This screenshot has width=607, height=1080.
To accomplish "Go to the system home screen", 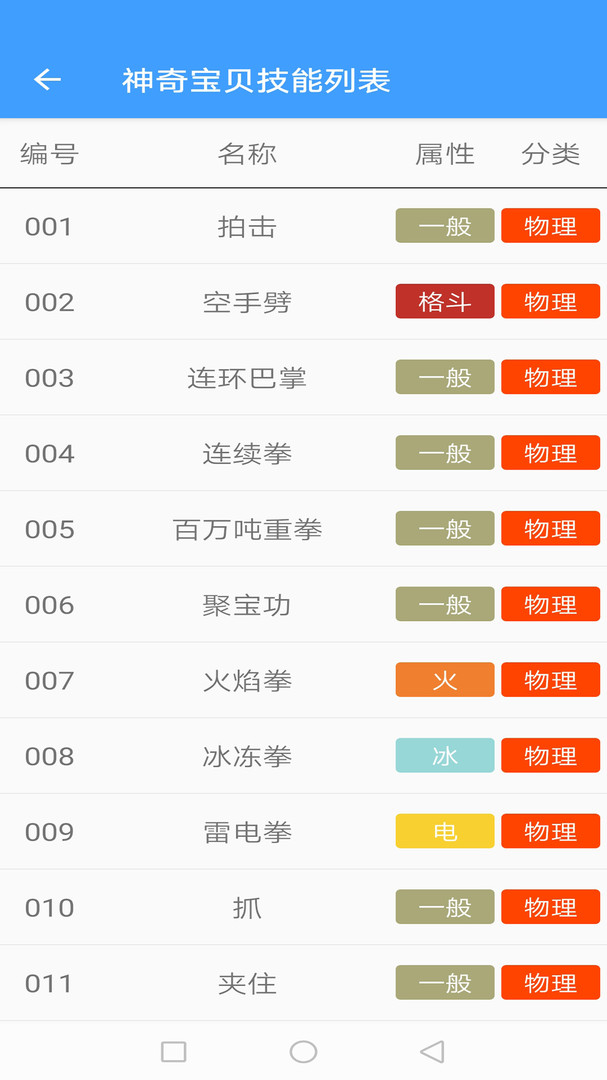I will (303, 1051).
